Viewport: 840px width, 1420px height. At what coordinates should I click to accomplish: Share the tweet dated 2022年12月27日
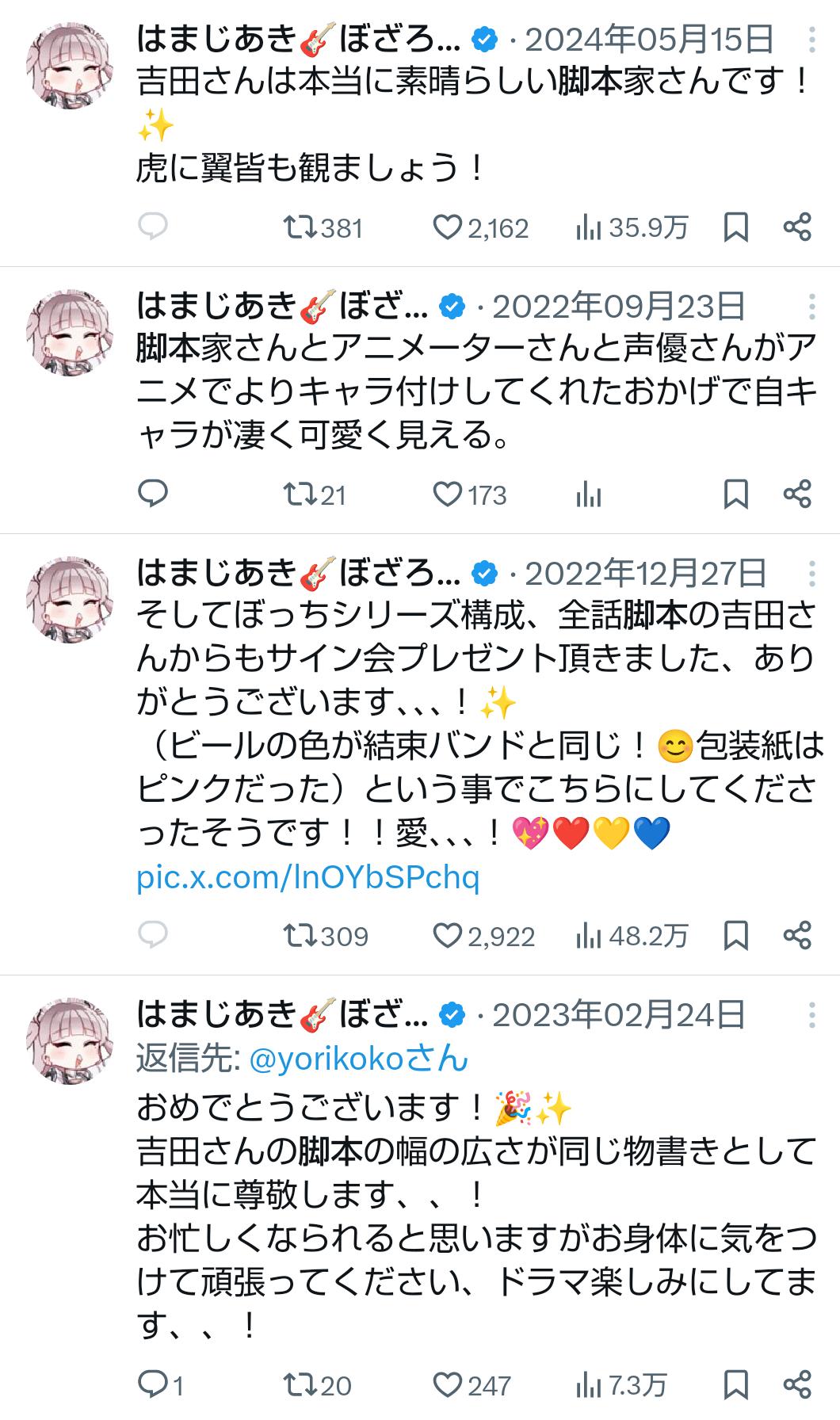point(796,935)
